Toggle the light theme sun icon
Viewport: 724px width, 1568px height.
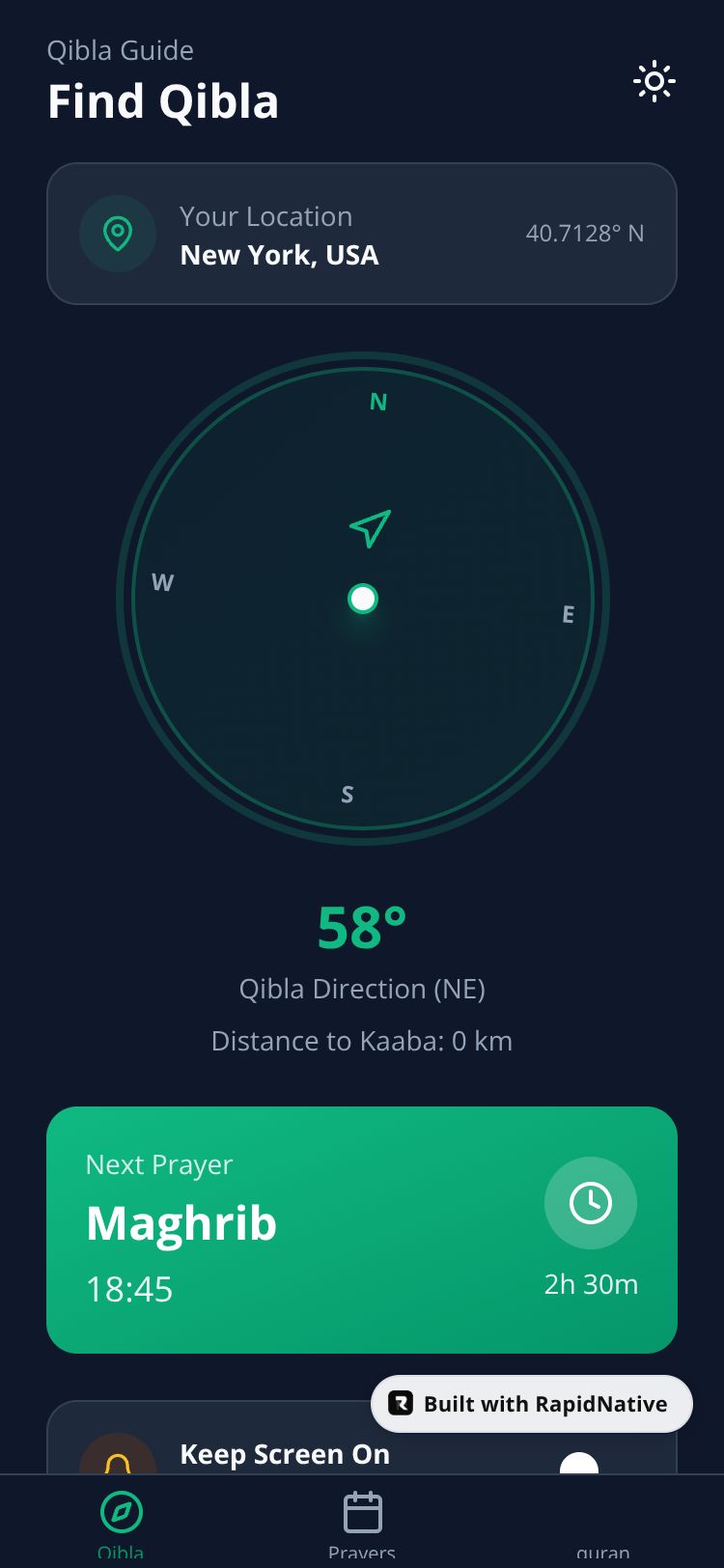[654, 82]
